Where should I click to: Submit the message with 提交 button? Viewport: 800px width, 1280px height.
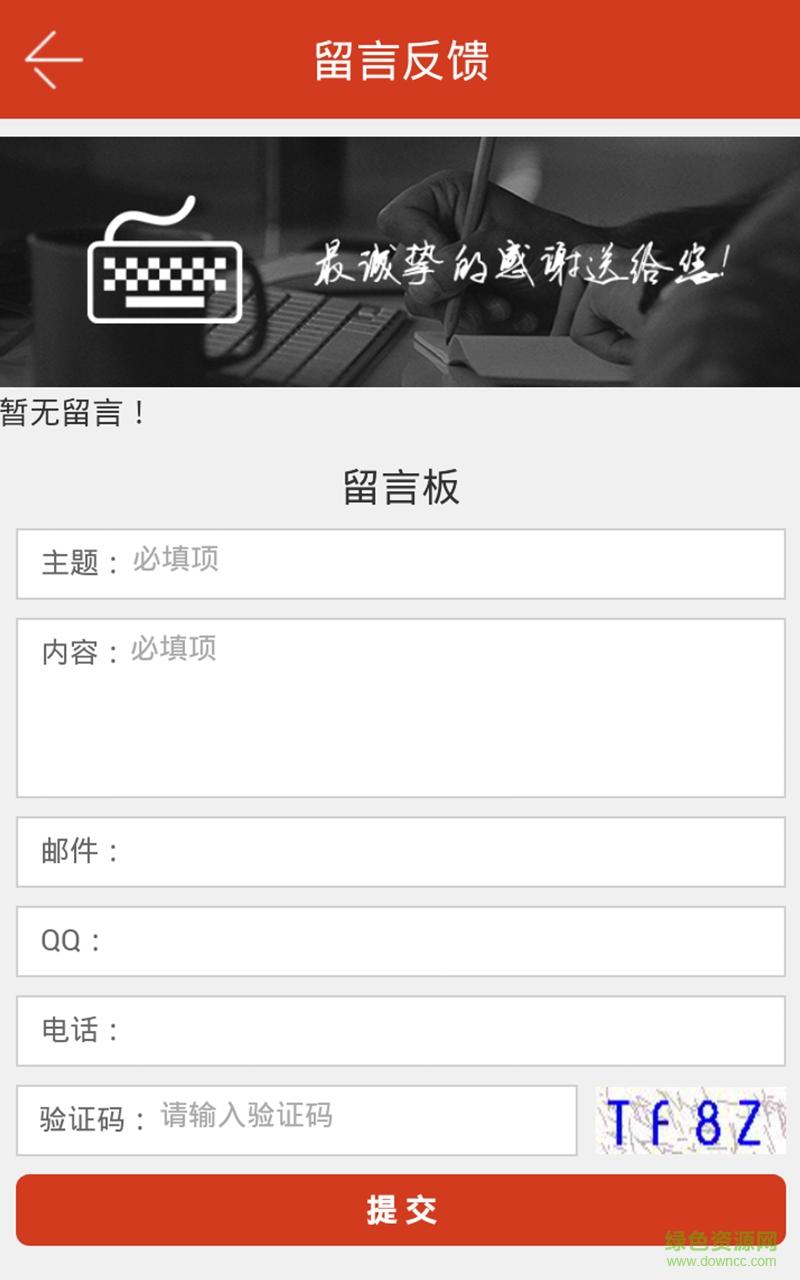coord(401,1210)
